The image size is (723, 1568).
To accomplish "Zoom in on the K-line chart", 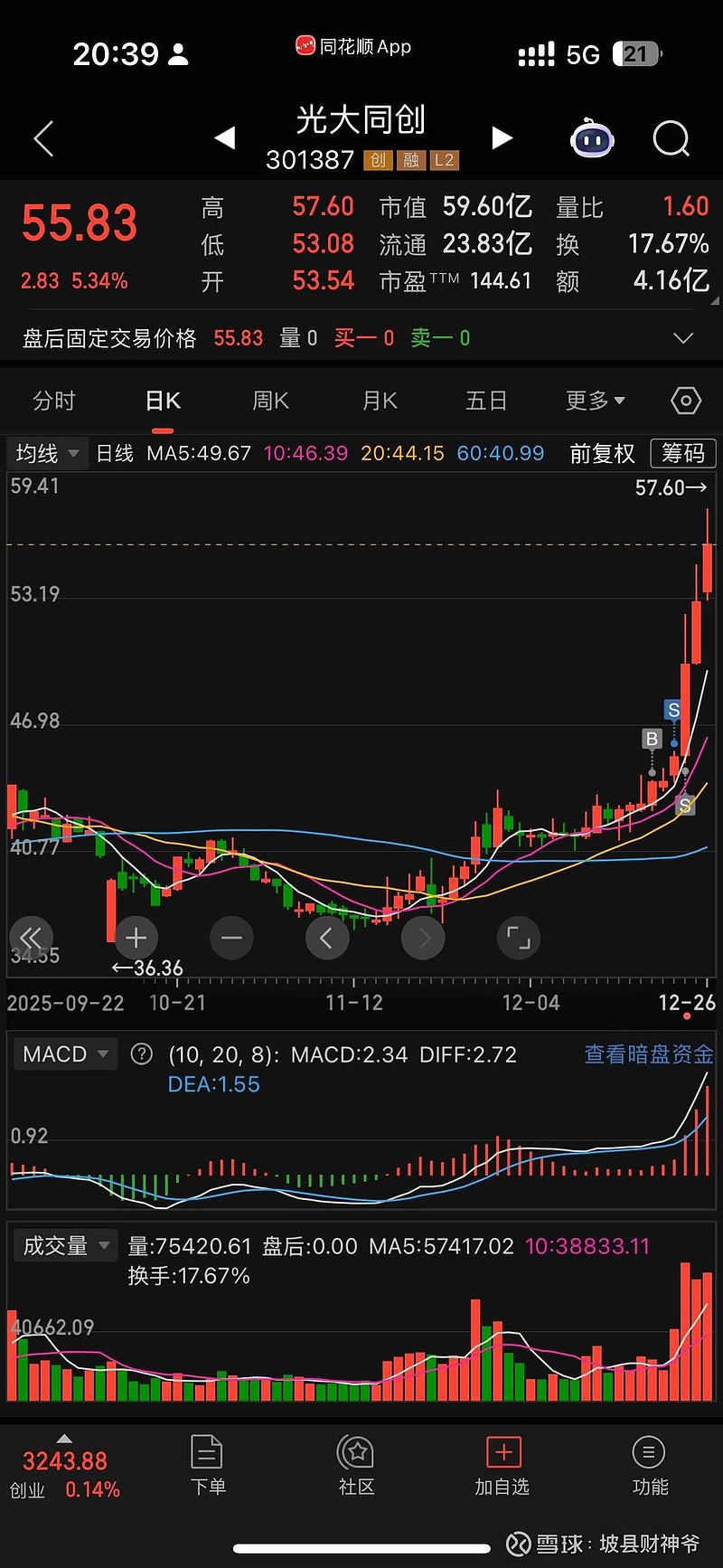I will pyautogui.click(x=136, y=938).
